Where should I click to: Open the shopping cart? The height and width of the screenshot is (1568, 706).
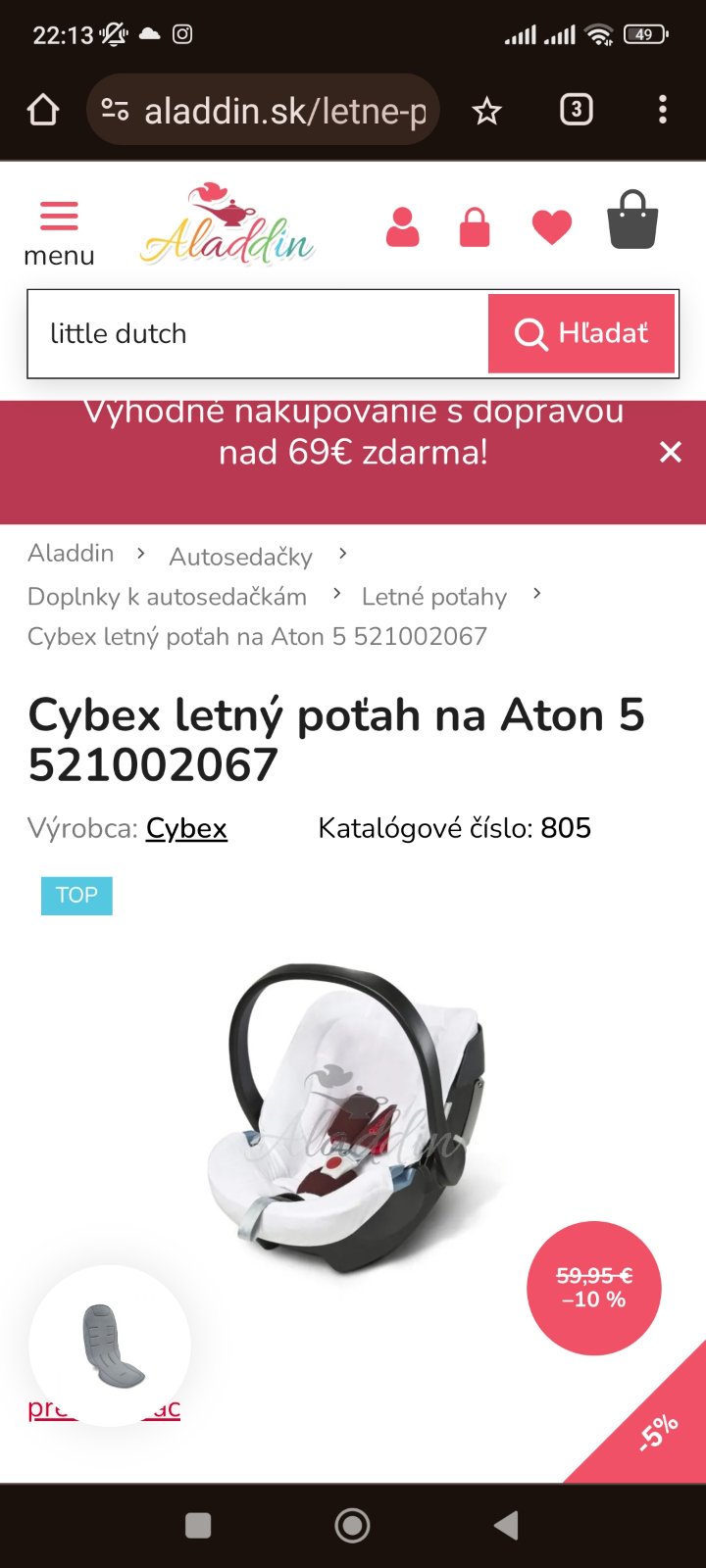(x=632, y=220)
